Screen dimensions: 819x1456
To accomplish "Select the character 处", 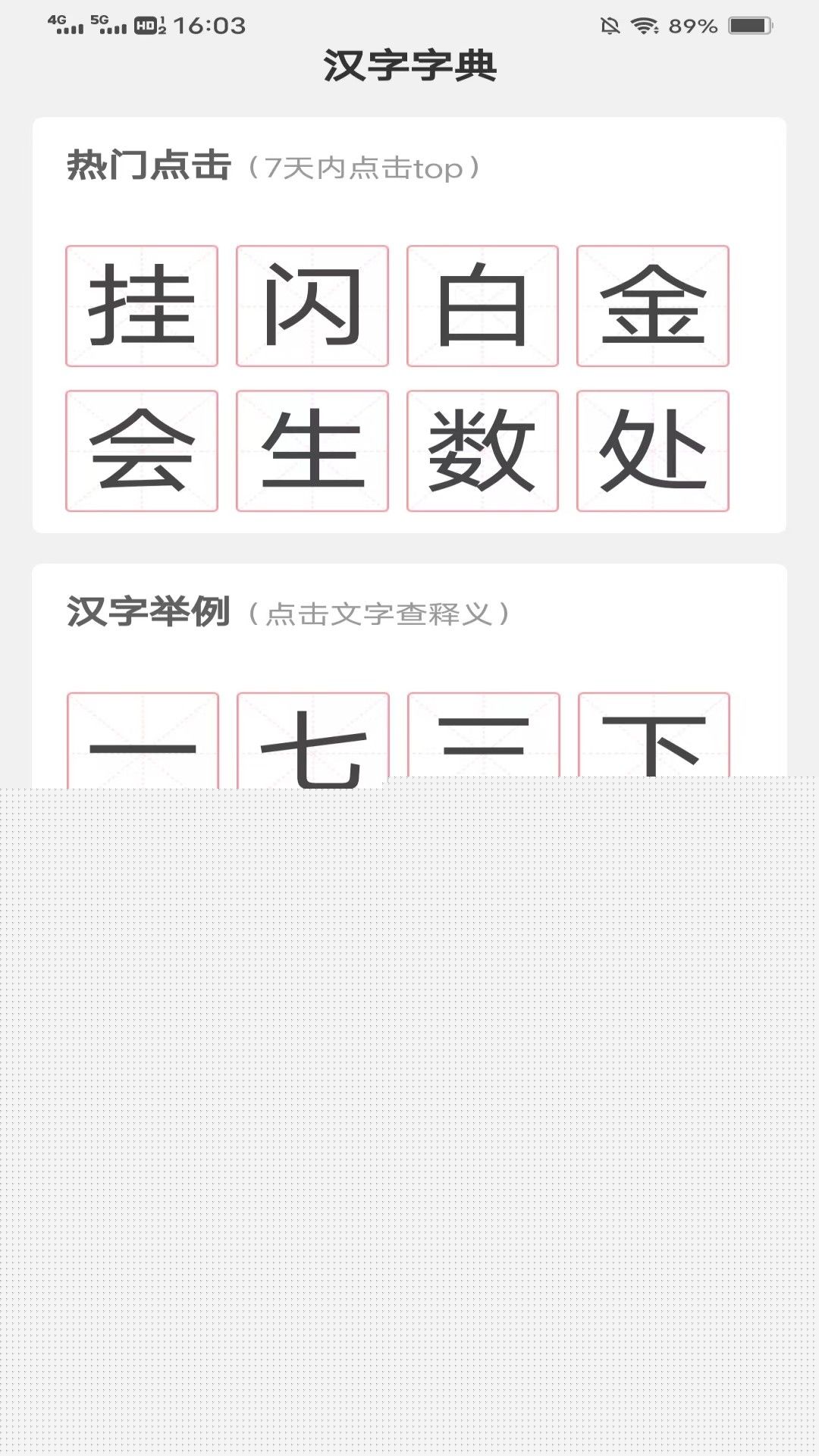I will pos(653,450).
